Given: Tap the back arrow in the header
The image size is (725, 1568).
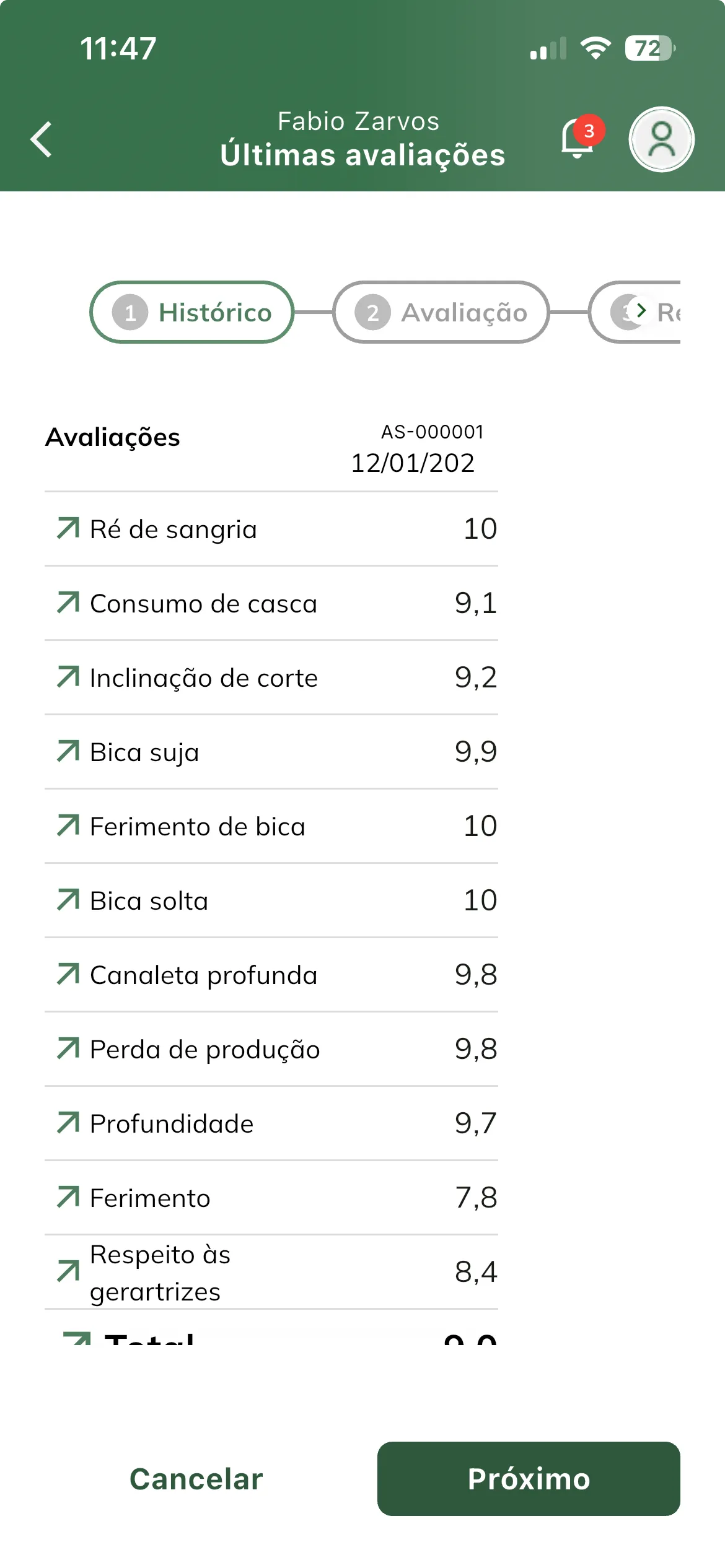Looking at the screenshot, I should tap(41, 139).
